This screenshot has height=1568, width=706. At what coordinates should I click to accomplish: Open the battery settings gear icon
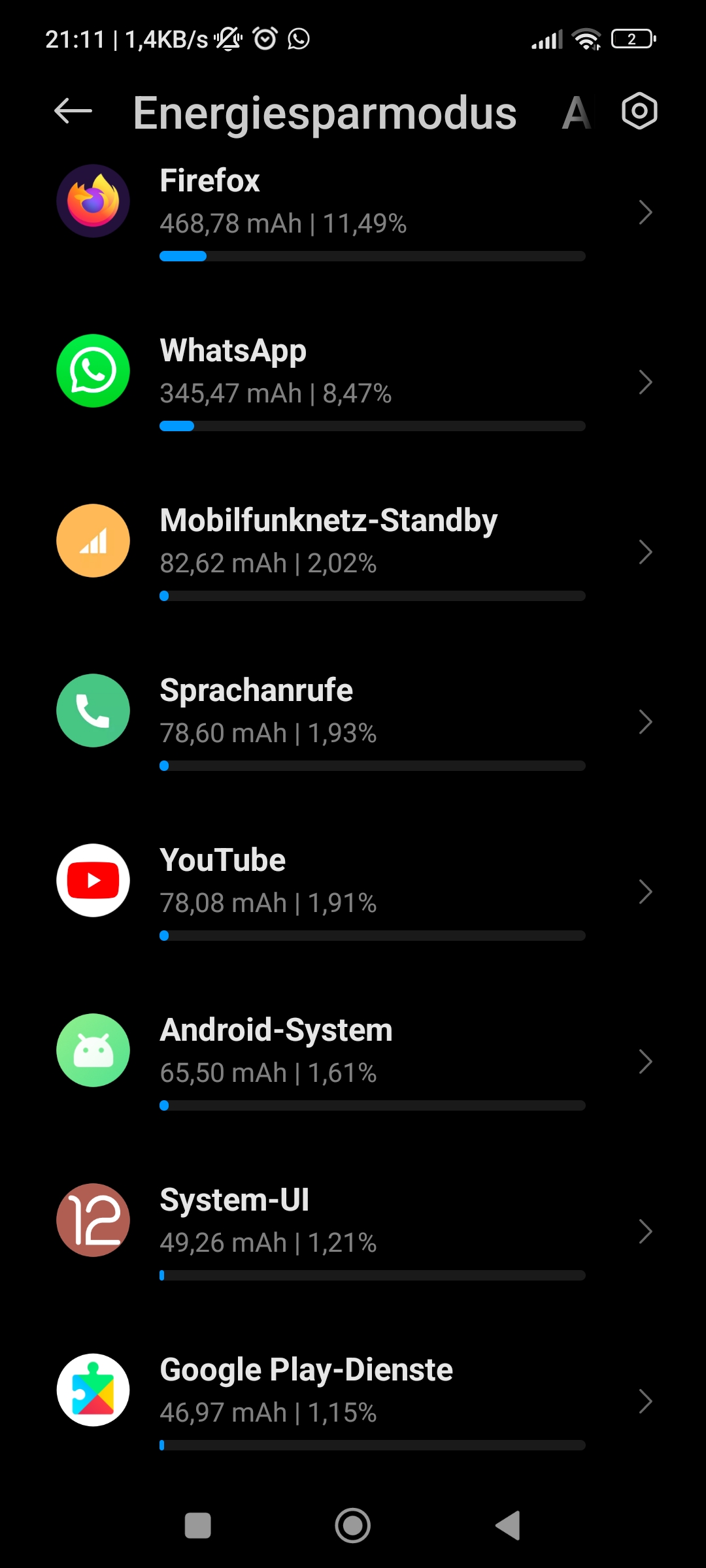639,112
